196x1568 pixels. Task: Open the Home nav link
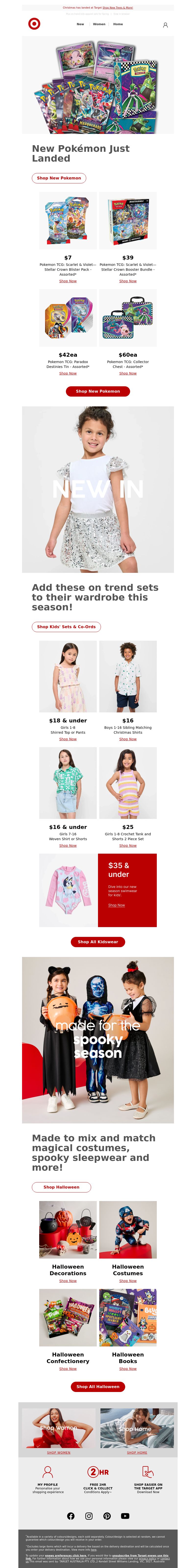(x=118, y=24)
